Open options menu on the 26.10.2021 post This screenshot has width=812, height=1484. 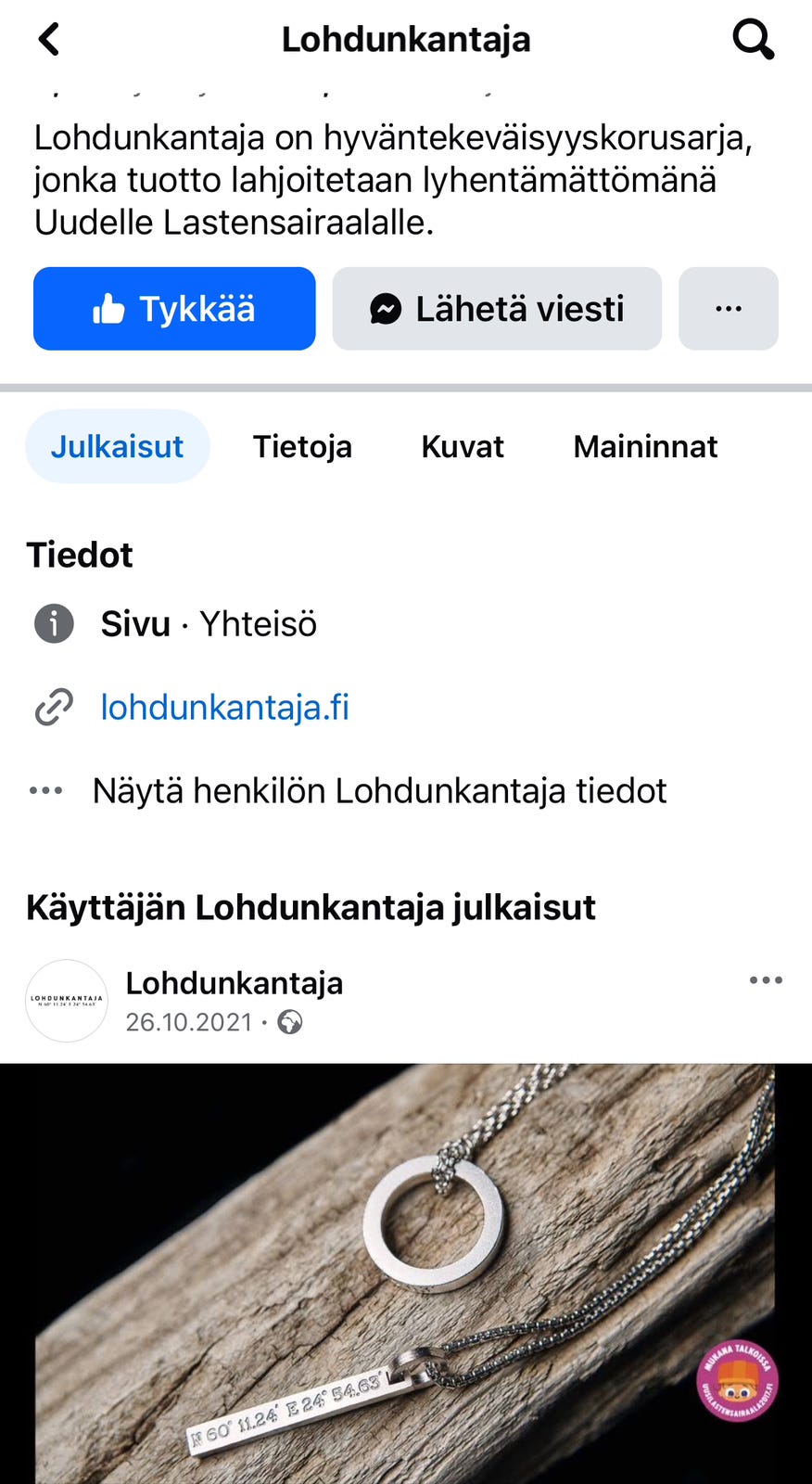pyautogui.click(x=766, y=980)
